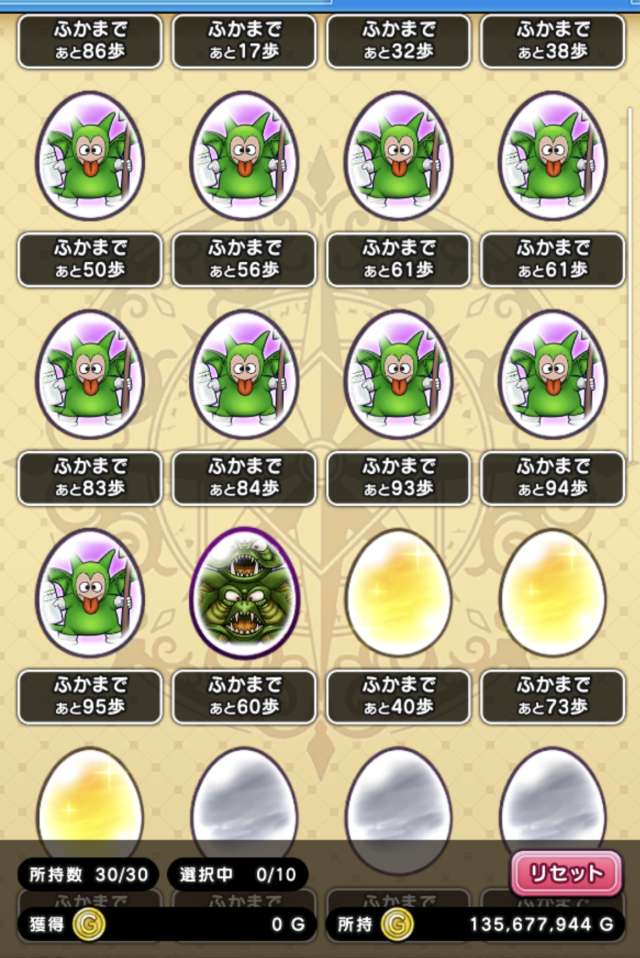Select the dark ogre egg with あと60歩
Viewport: 640px width, 958px height.
244,593
